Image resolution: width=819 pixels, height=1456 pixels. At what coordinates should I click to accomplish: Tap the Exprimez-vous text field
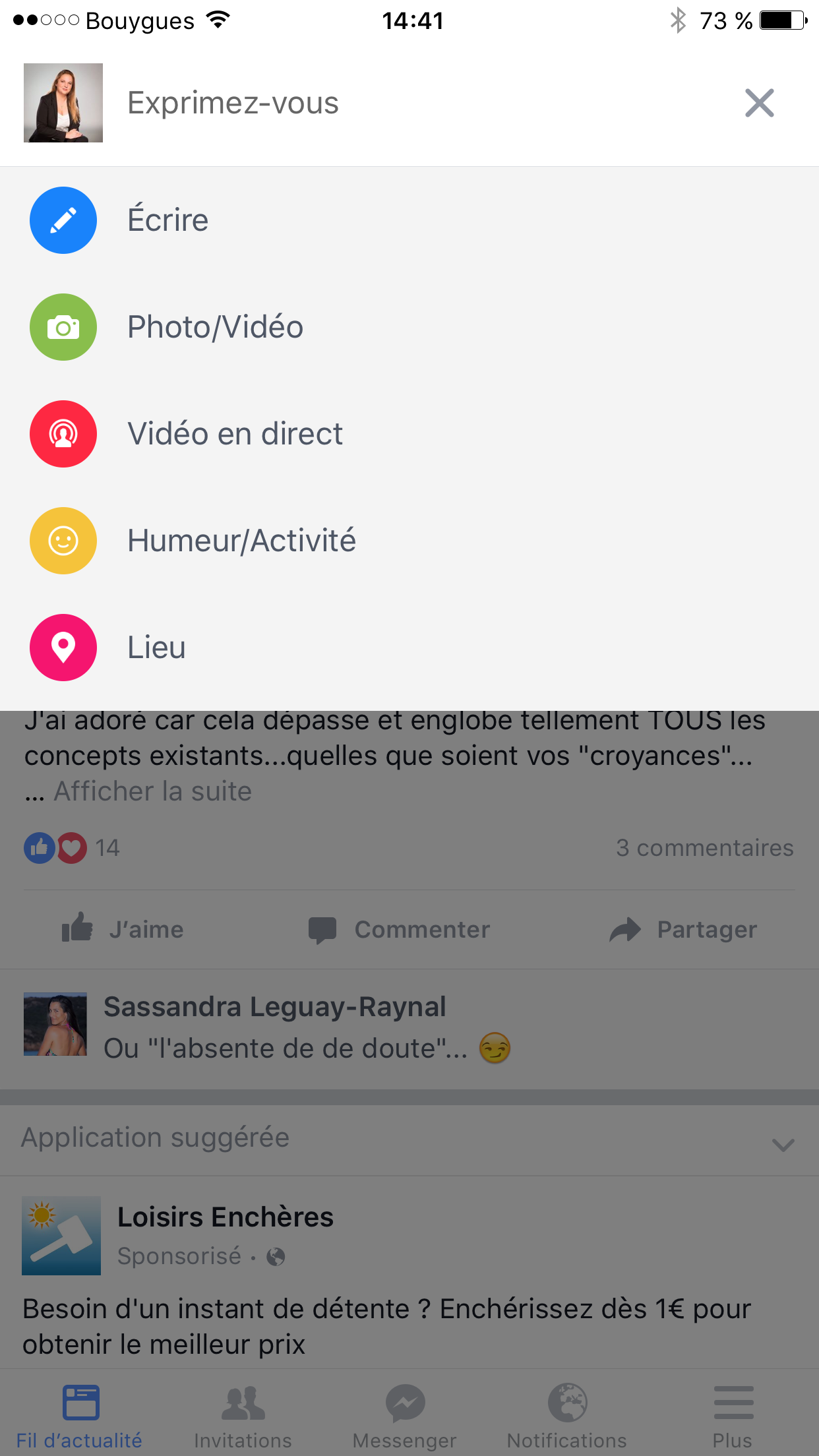pos(233,103)
